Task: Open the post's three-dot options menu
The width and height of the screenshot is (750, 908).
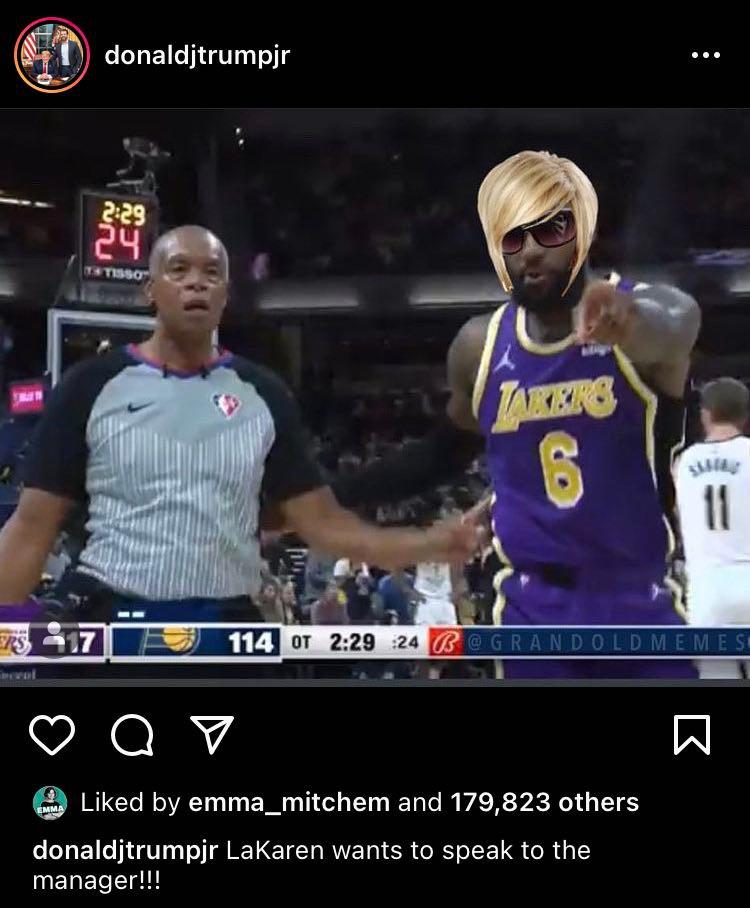Action: coord(705,55)
